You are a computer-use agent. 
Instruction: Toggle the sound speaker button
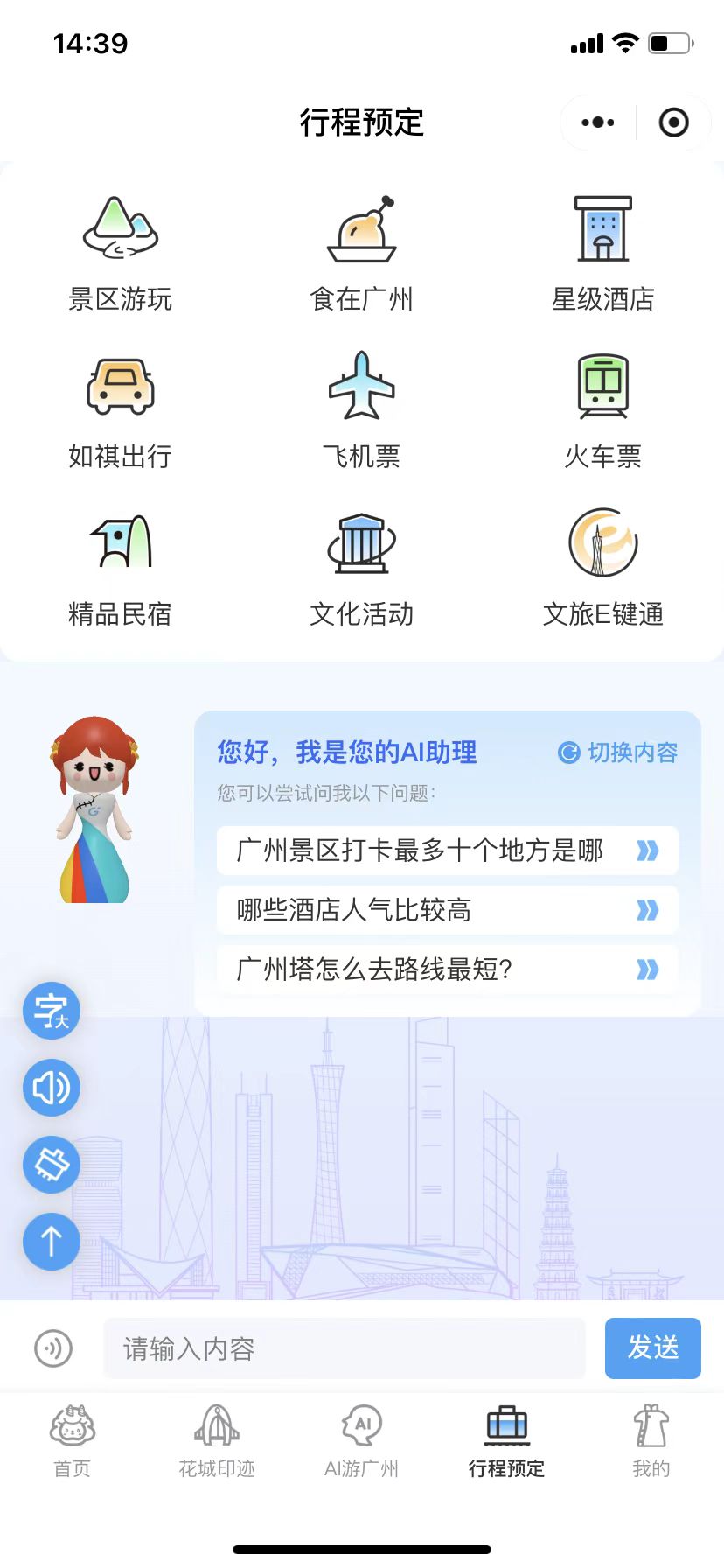pos(52,1088)
